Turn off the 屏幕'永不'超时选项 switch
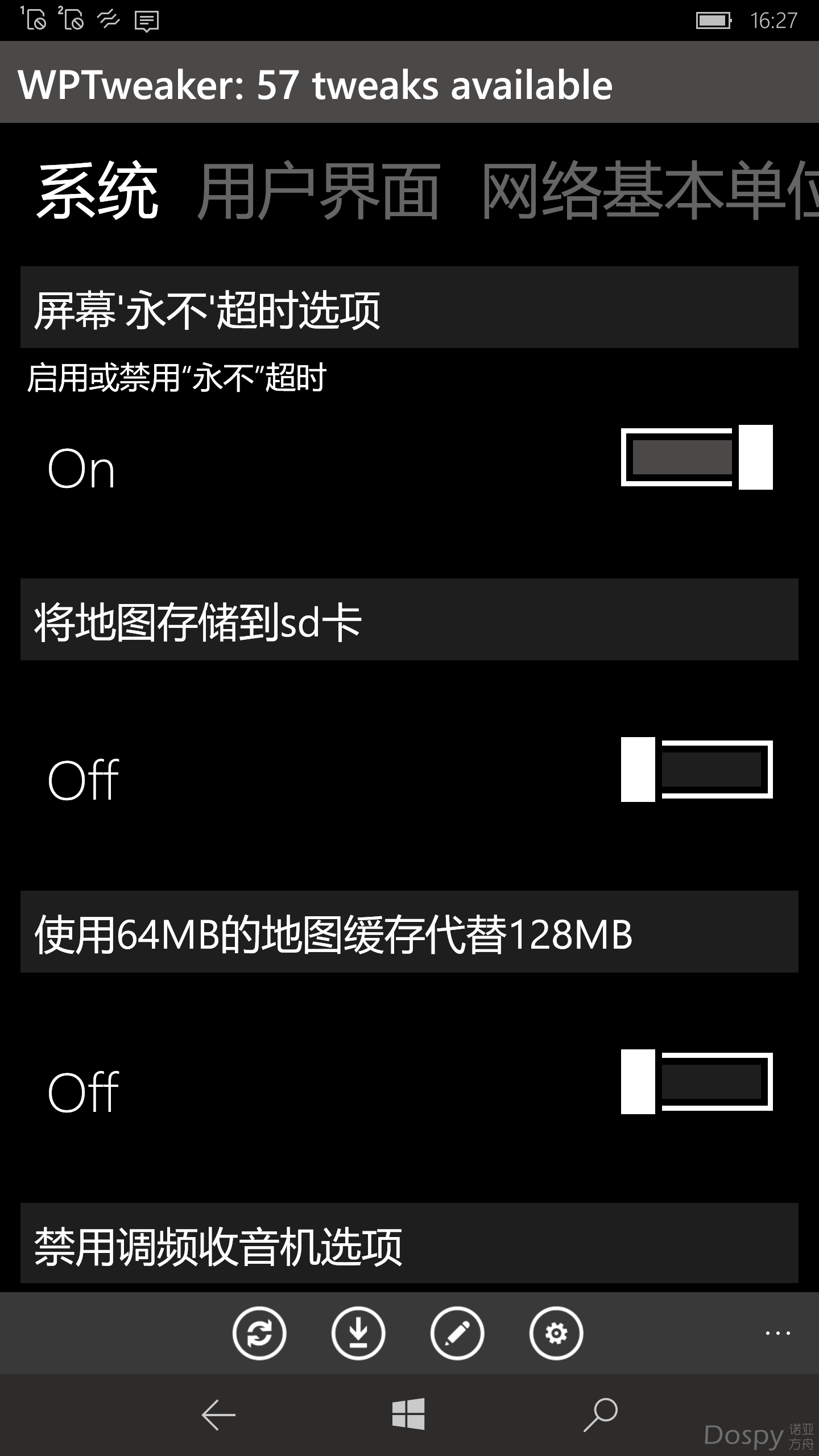This screenshot has height=1456, width=819. click(697, 457)
